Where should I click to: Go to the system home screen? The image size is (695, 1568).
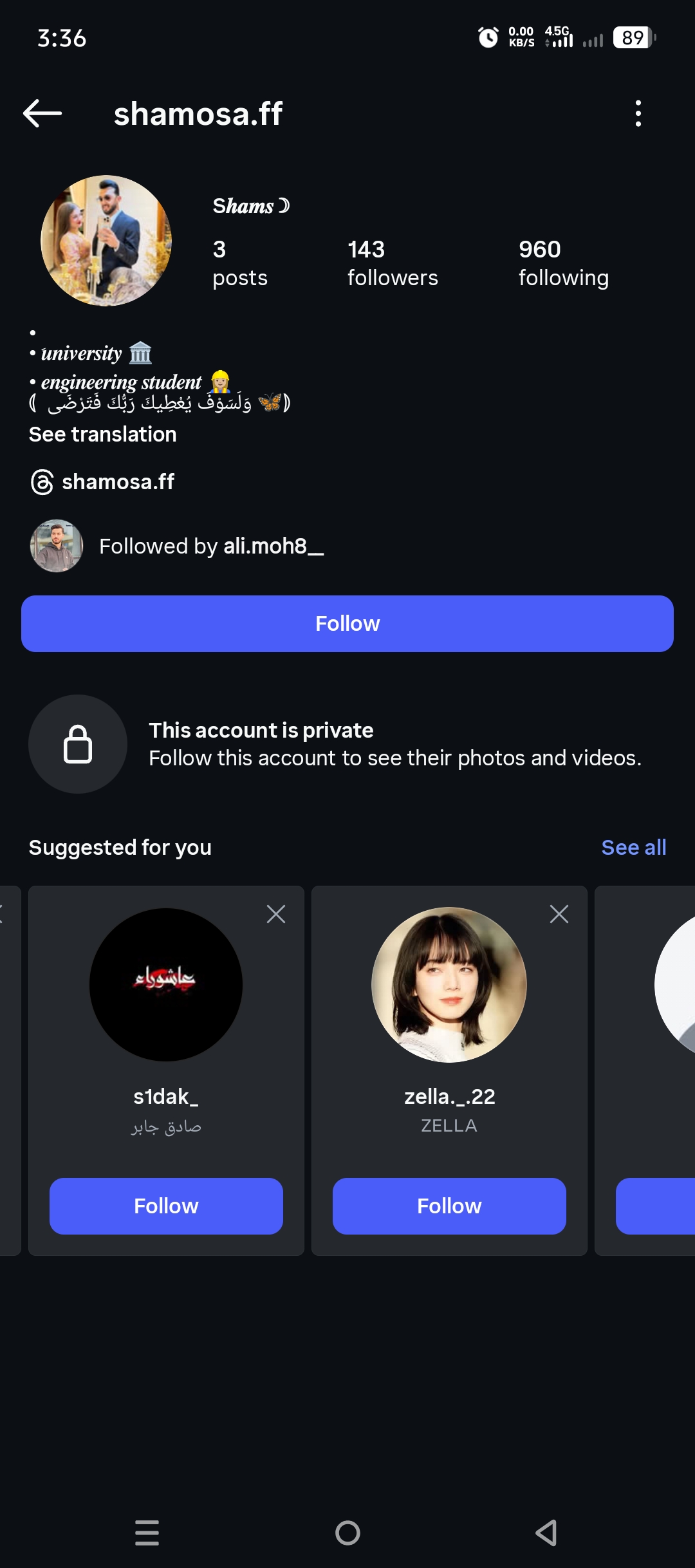coord(347,1533)
